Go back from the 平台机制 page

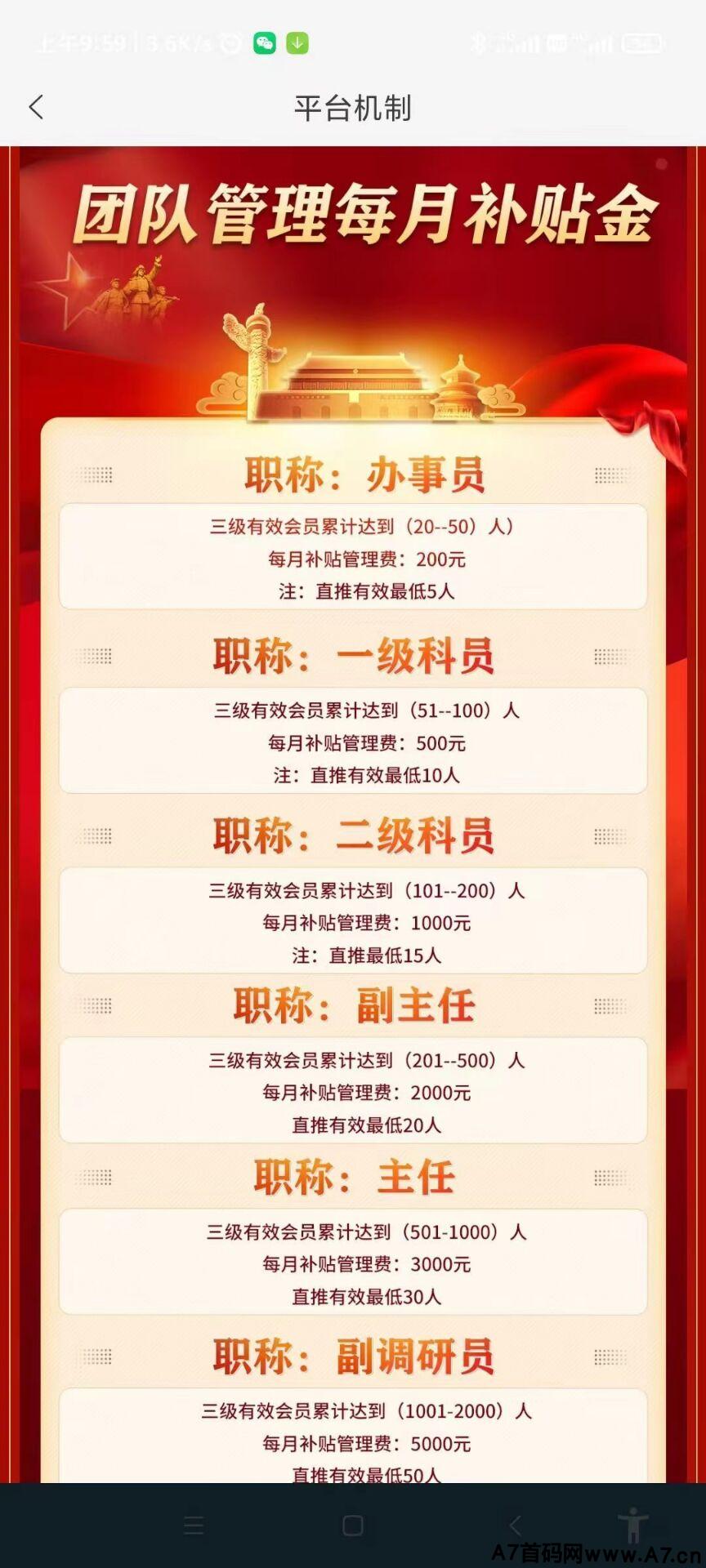click(x=36, y=107)
